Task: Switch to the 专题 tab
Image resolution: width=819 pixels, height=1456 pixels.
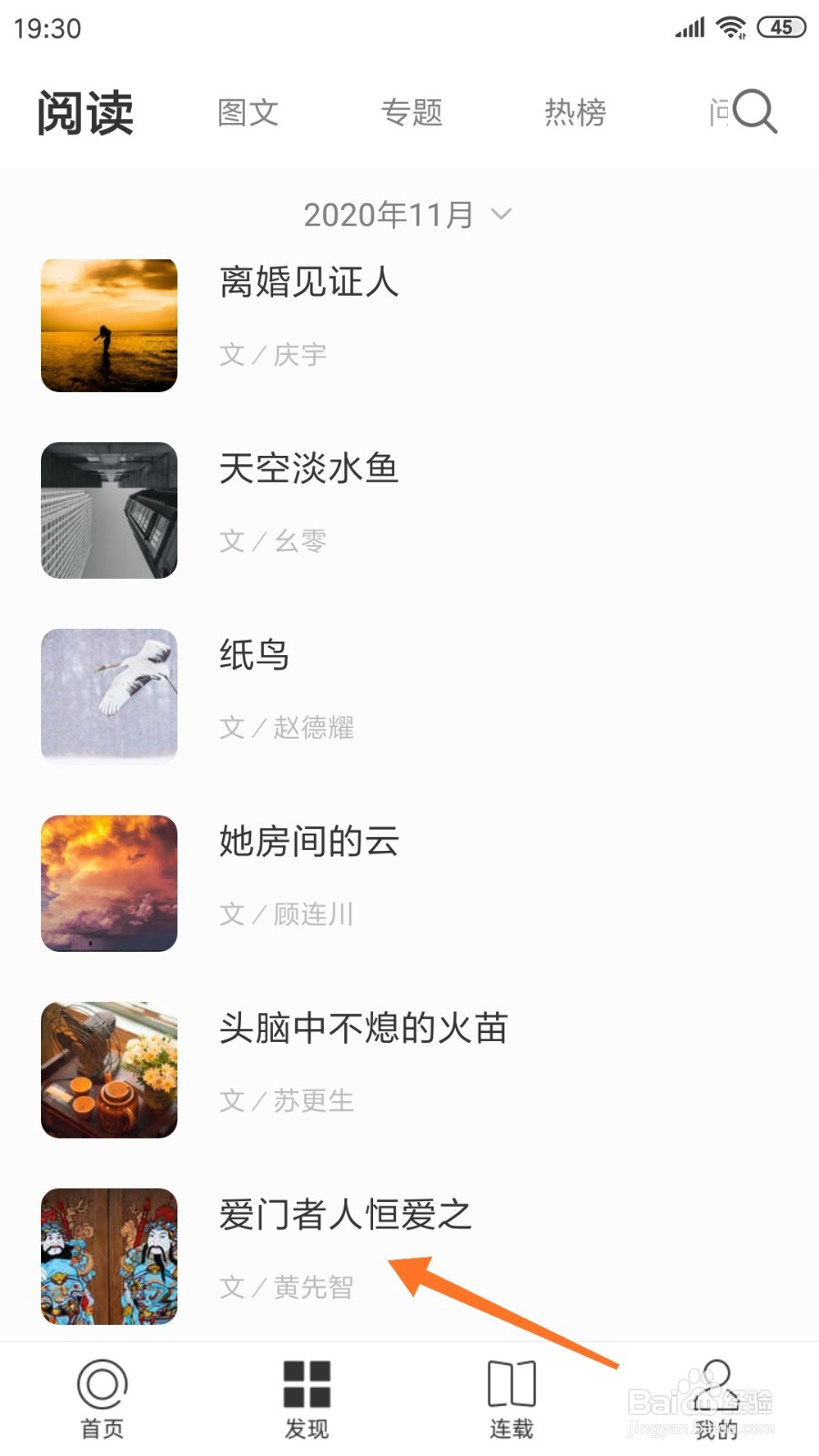Action: 411,113
